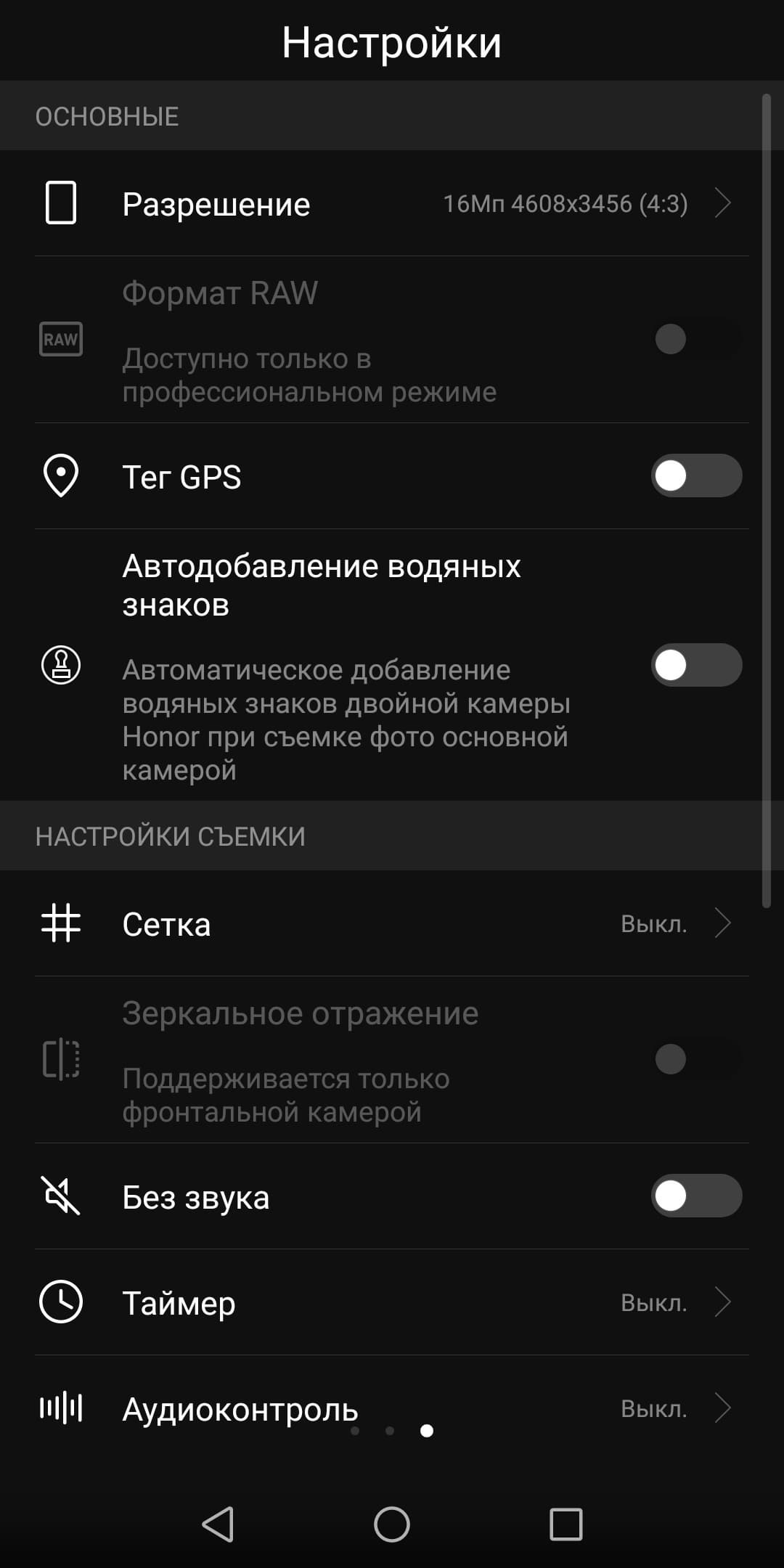Toggle the Без звука mute switch
784x1568 pixels.
point(695,1196)
